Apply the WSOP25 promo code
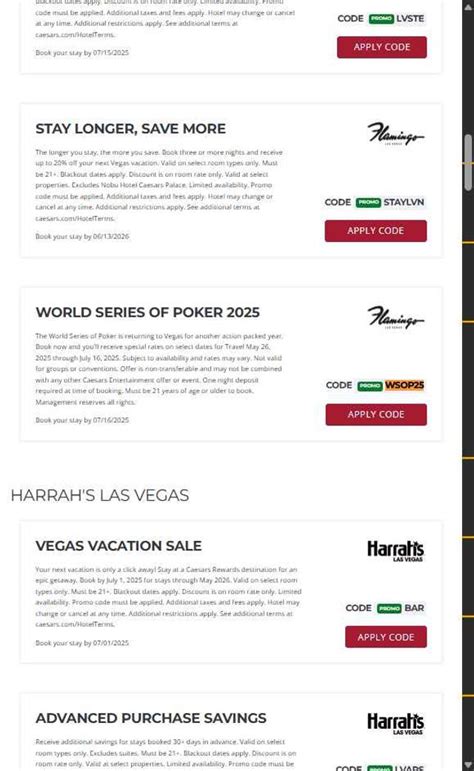474x771 pixels. 376,415
